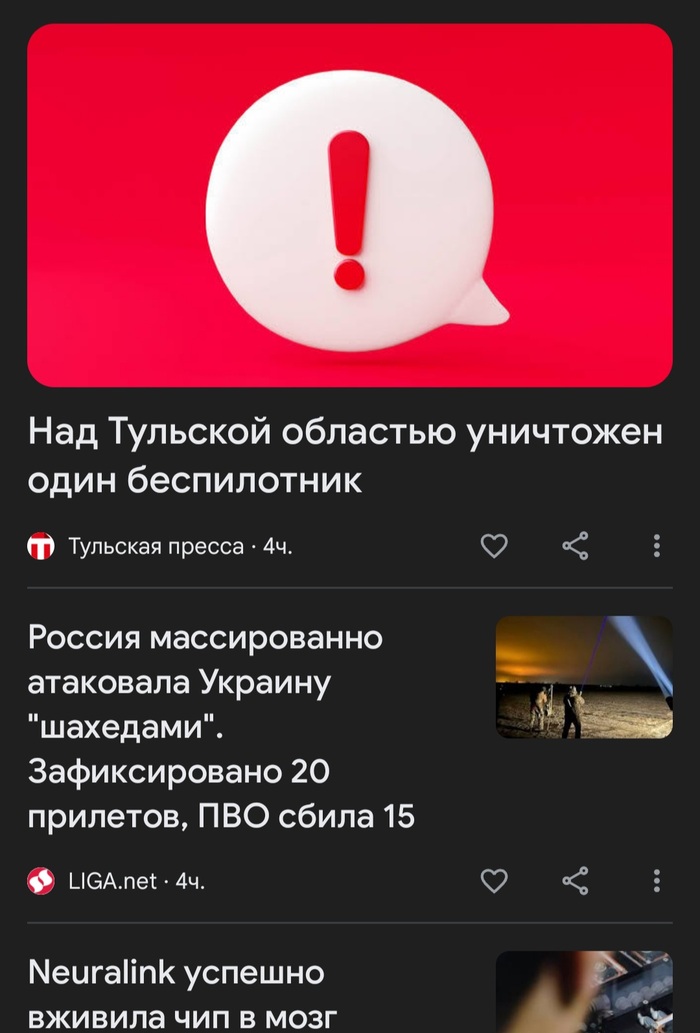
Task: Open more options for LIGA.net article
Action: coord(657,881)
